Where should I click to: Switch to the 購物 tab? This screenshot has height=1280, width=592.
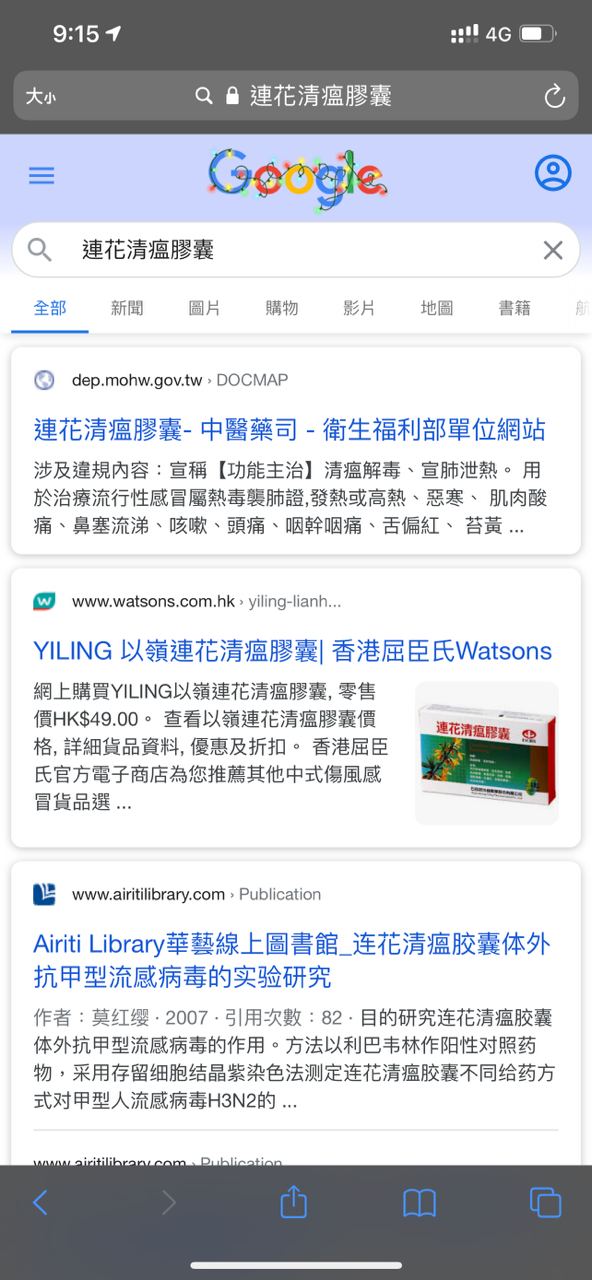[x=282, y=308]
